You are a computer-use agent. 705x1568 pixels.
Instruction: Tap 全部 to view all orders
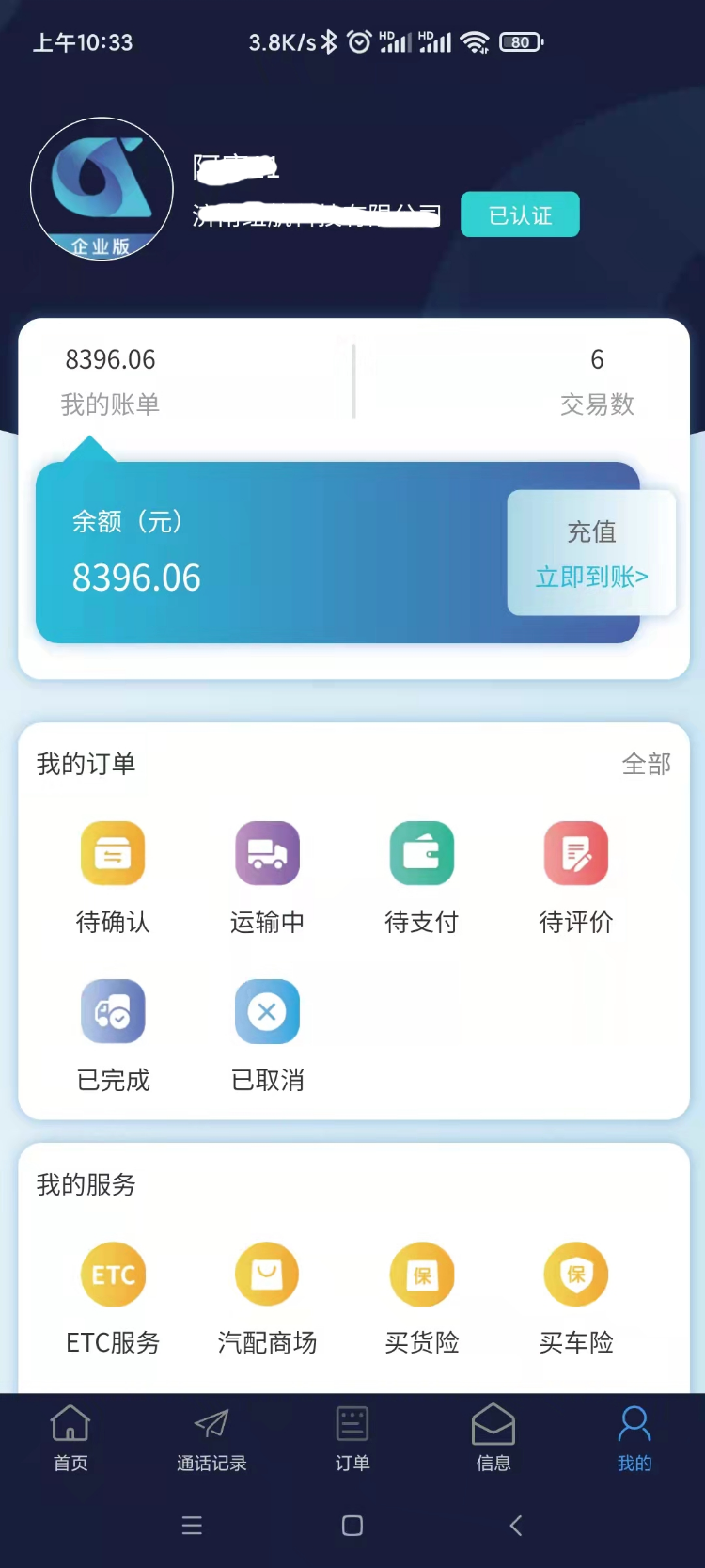[x=646, y=764]
